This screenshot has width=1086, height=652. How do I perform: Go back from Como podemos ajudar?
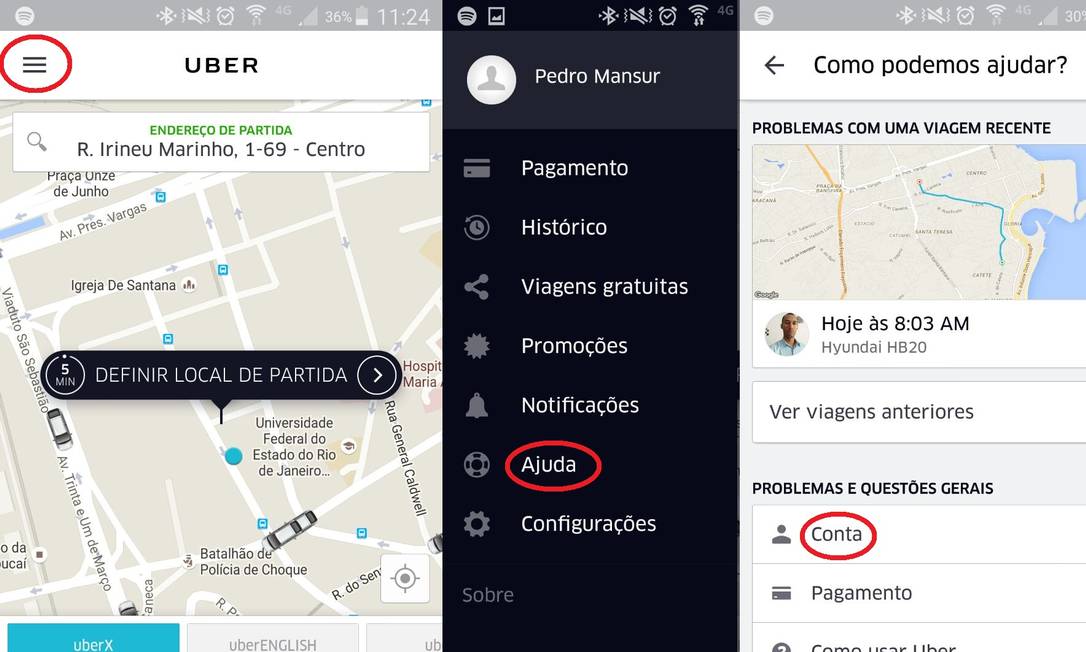click(x=774, y=65)
